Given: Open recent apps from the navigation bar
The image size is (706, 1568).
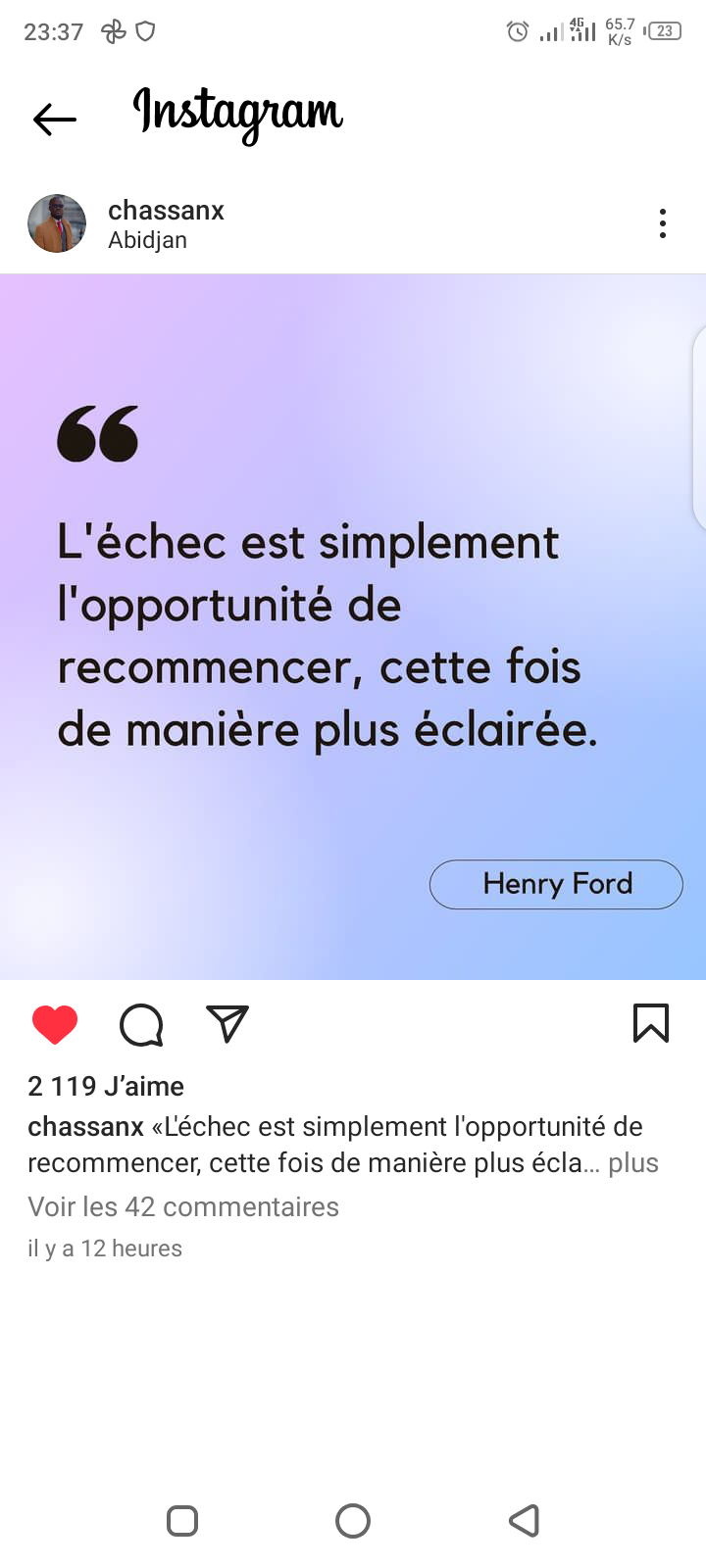Looking at the screenshot, I should click(182, 1521).
